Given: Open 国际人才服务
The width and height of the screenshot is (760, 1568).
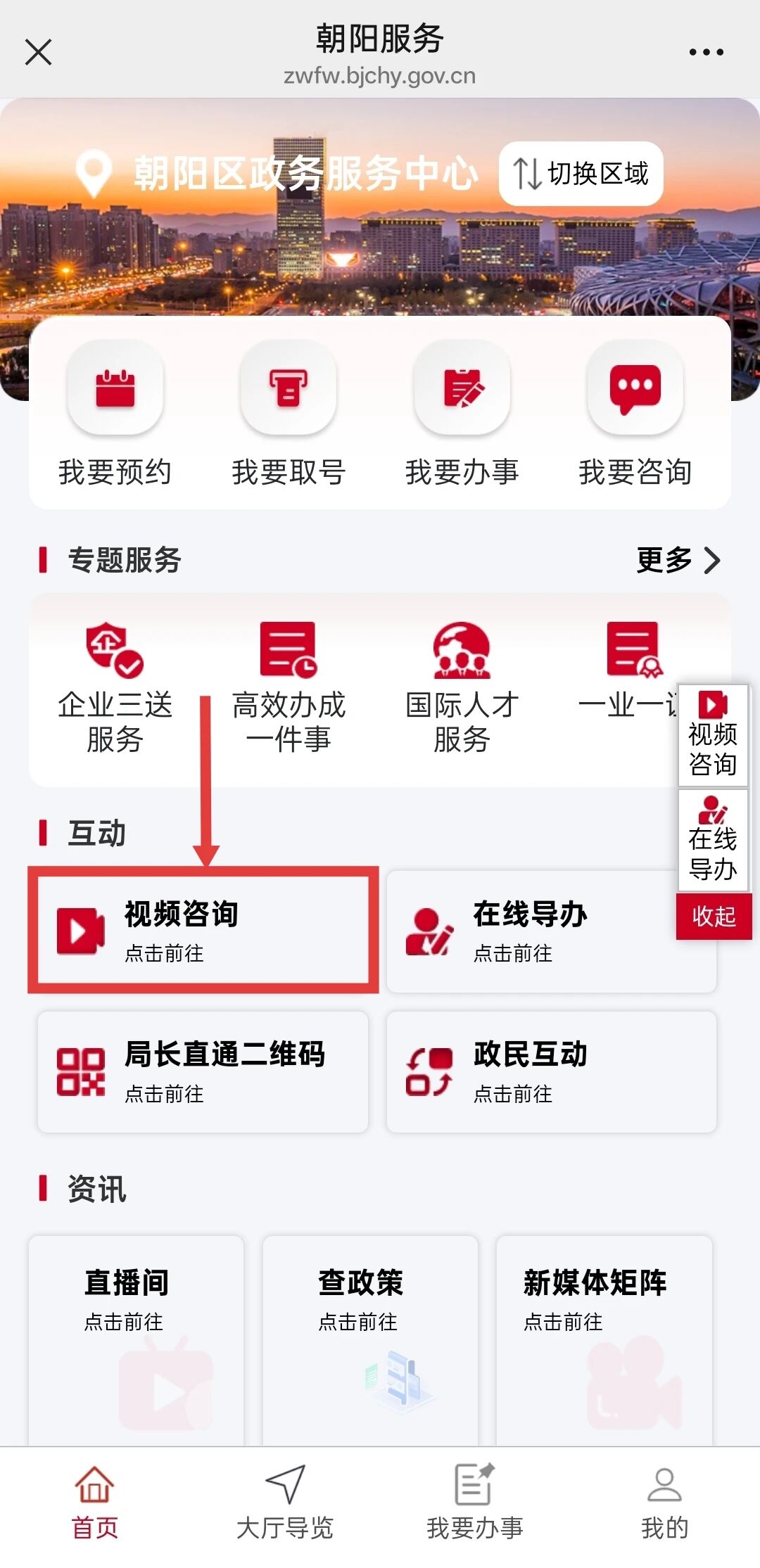Looking at the screenshot, I should tap(462, 687).
